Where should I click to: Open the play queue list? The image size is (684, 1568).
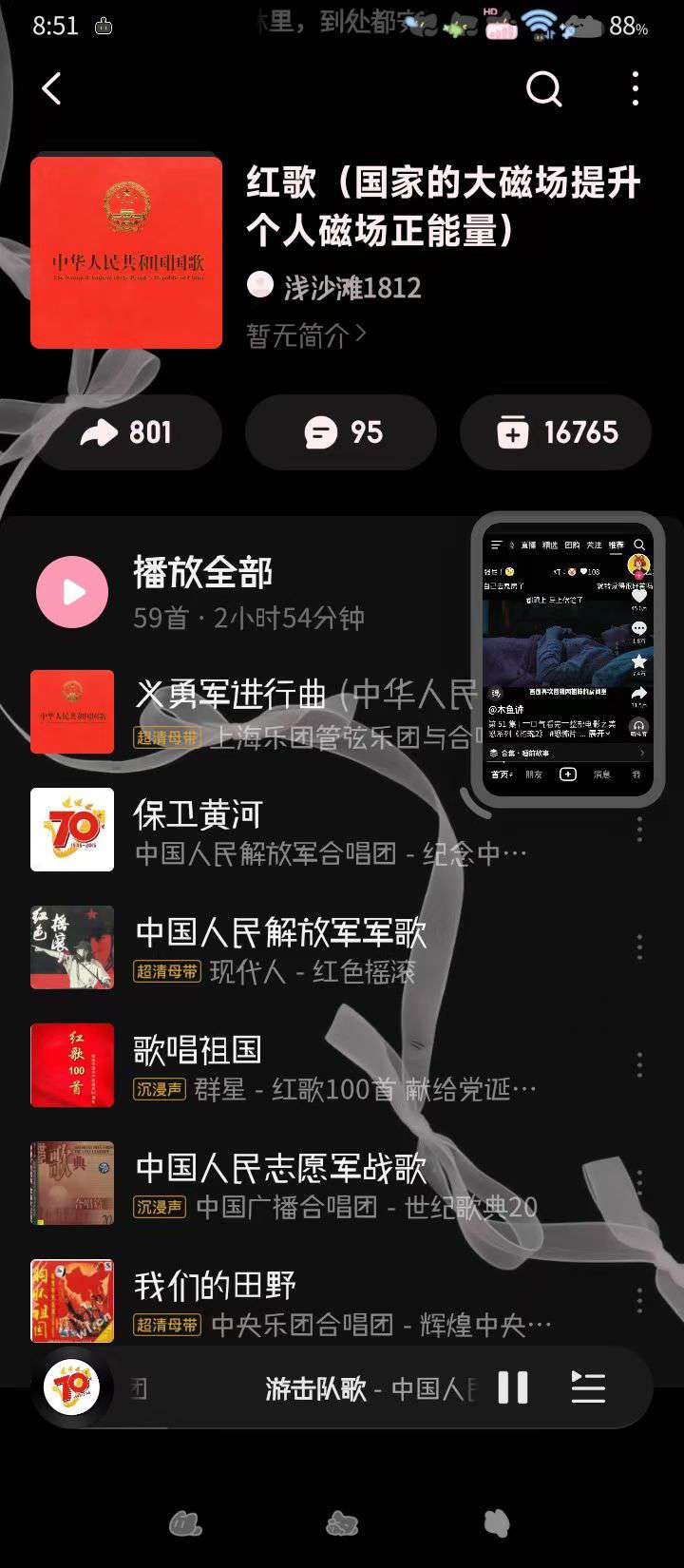[x=588, y=1388]
